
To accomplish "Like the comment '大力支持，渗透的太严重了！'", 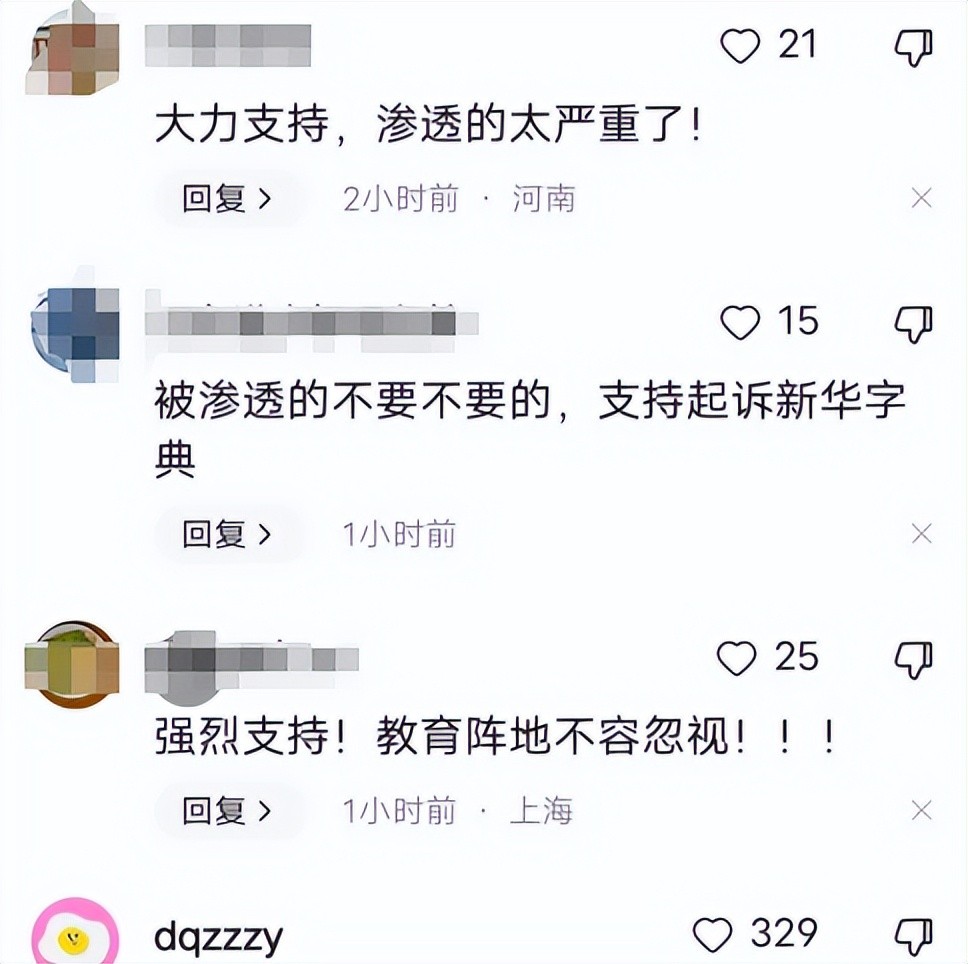I will tap(741, 46).
